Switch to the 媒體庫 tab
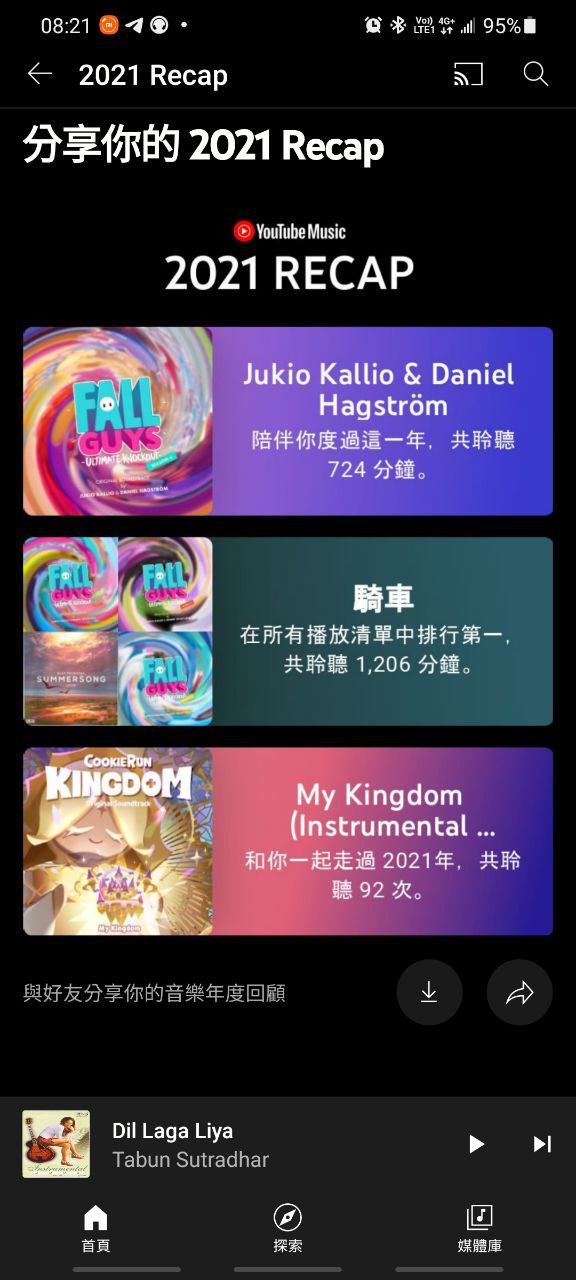 pos(480,1228)
